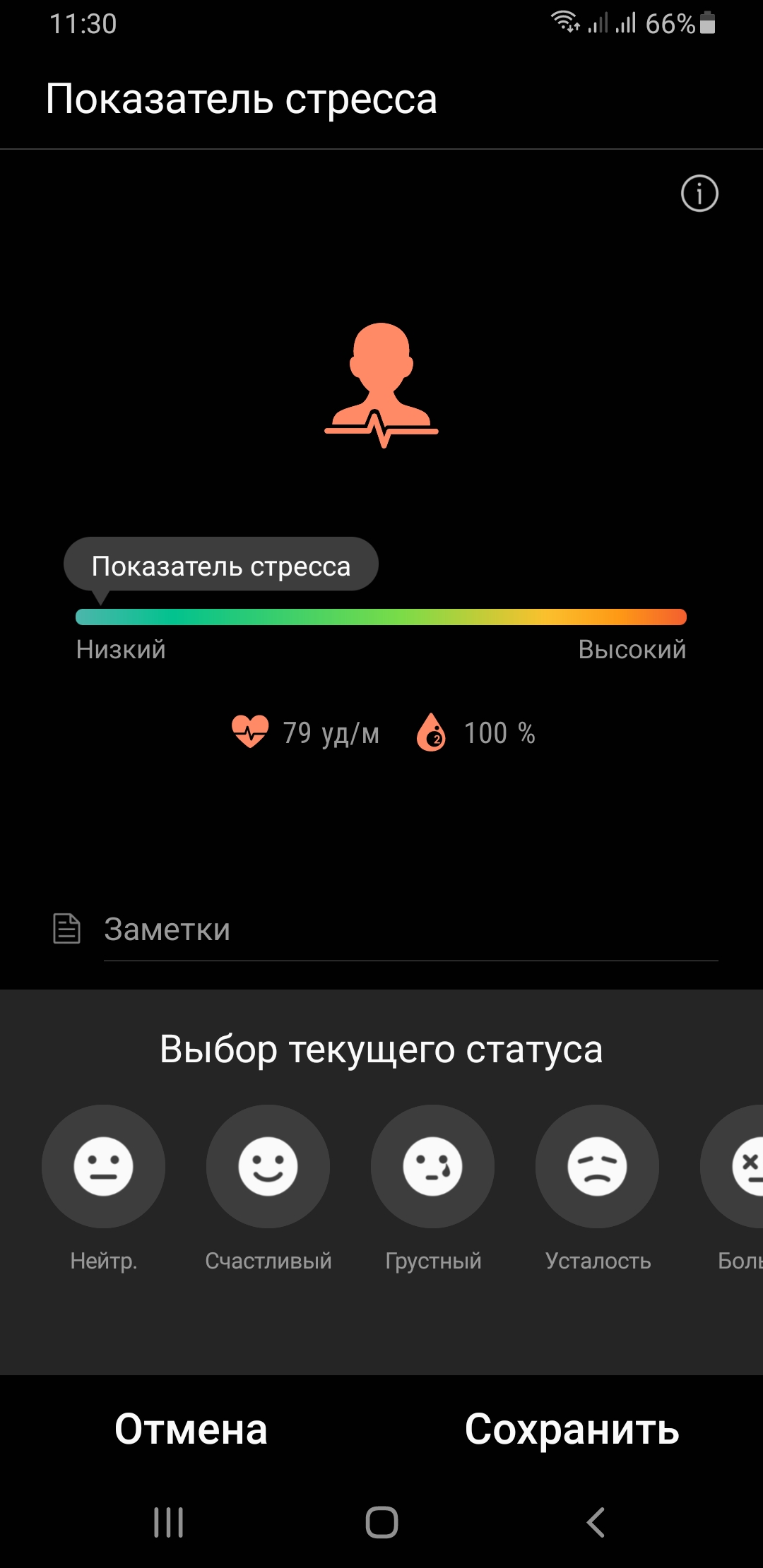Choose the Счастливый status
763x1568 pixels.
[268, 1166]
